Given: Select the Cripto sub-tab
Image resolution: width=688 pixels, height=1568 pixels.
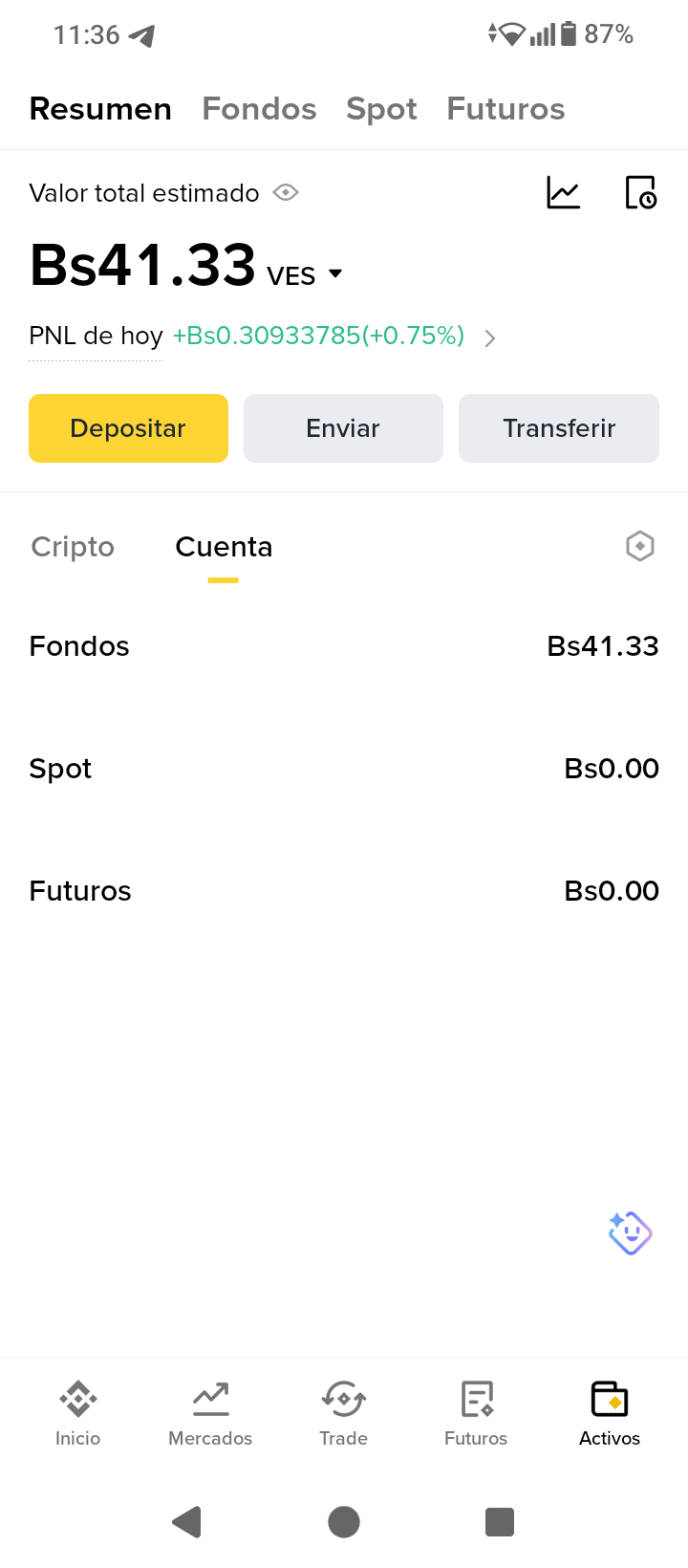Looking at the screenshot, I should (73, 547).
